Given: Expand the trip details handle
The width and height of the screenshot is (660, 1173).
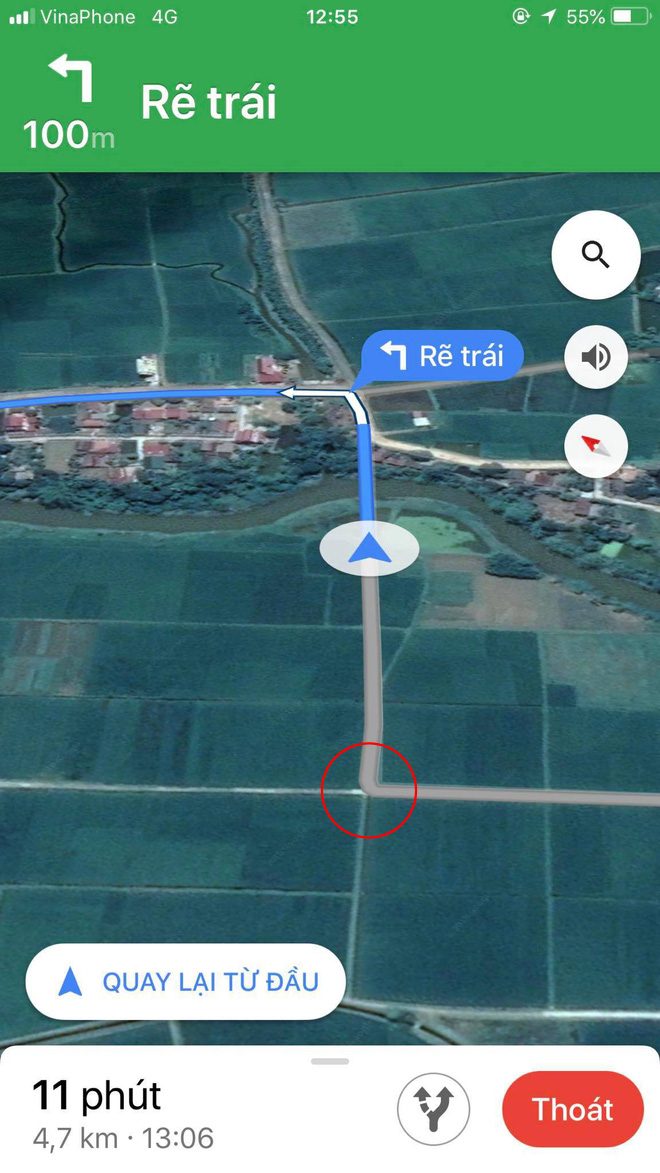Looking at the screenshot, I should [x=330, y=1061].
